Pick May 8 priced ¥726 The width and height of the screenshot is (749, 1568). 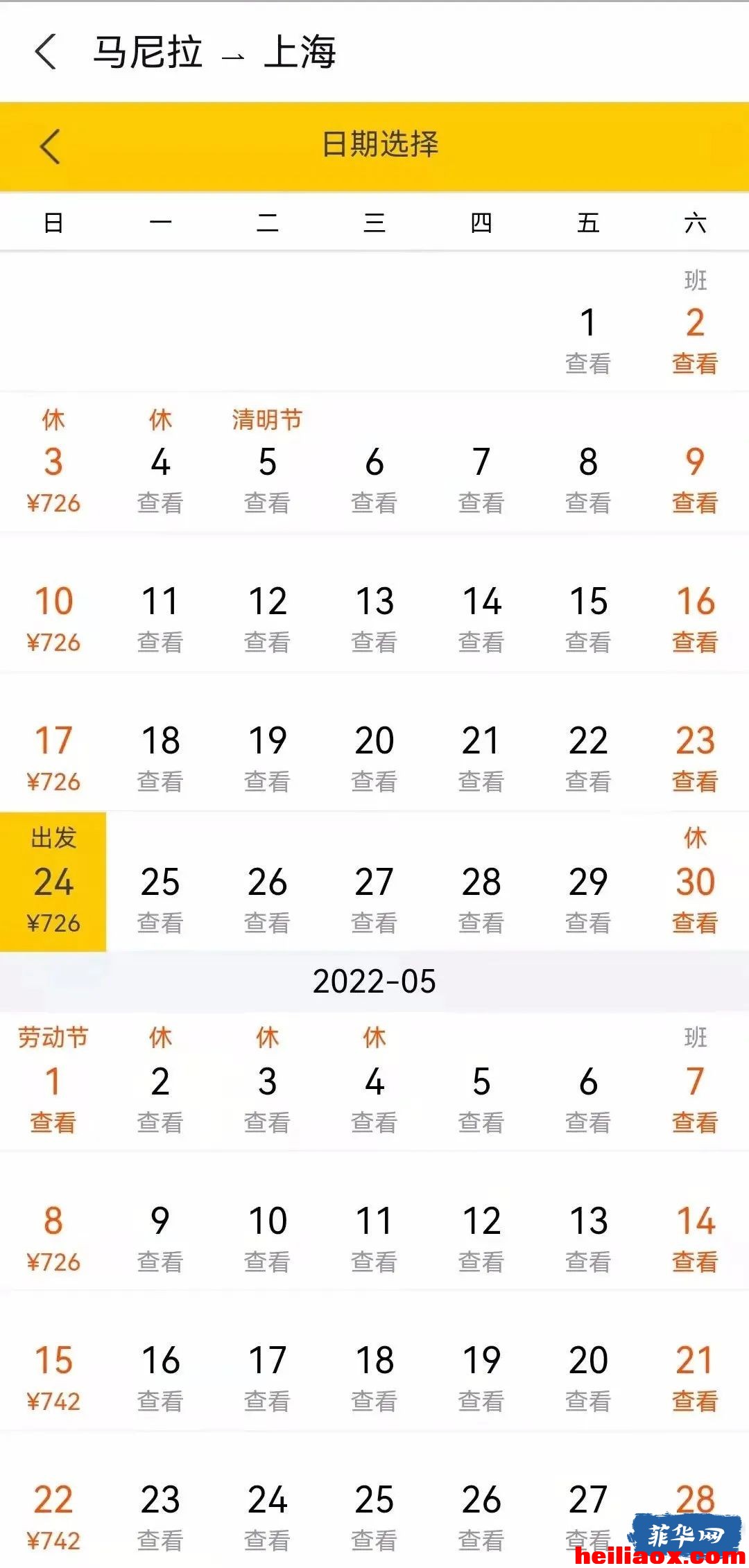[53, 1221]
